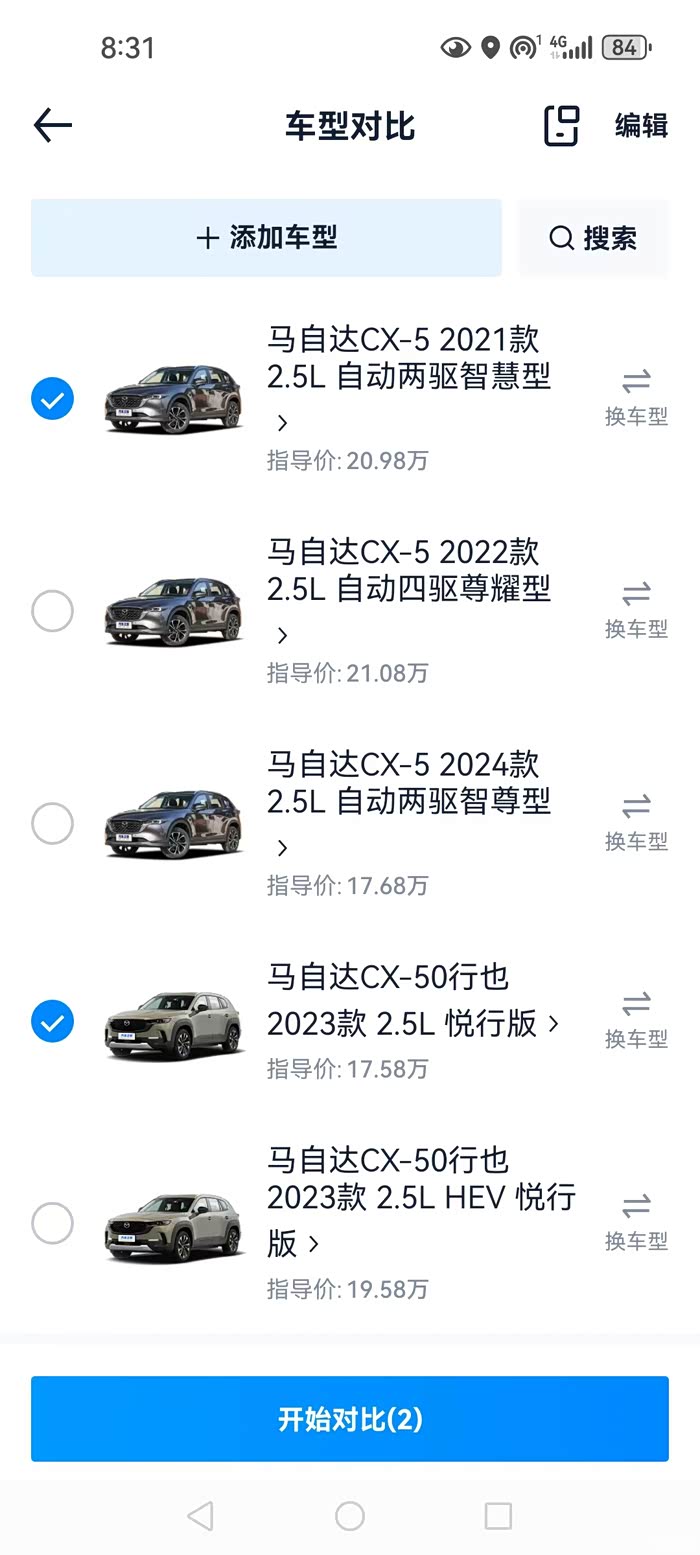Screen dimensions: 700x1555
Task: Start comparison with 开始对比(2)
Action: 350,1419
